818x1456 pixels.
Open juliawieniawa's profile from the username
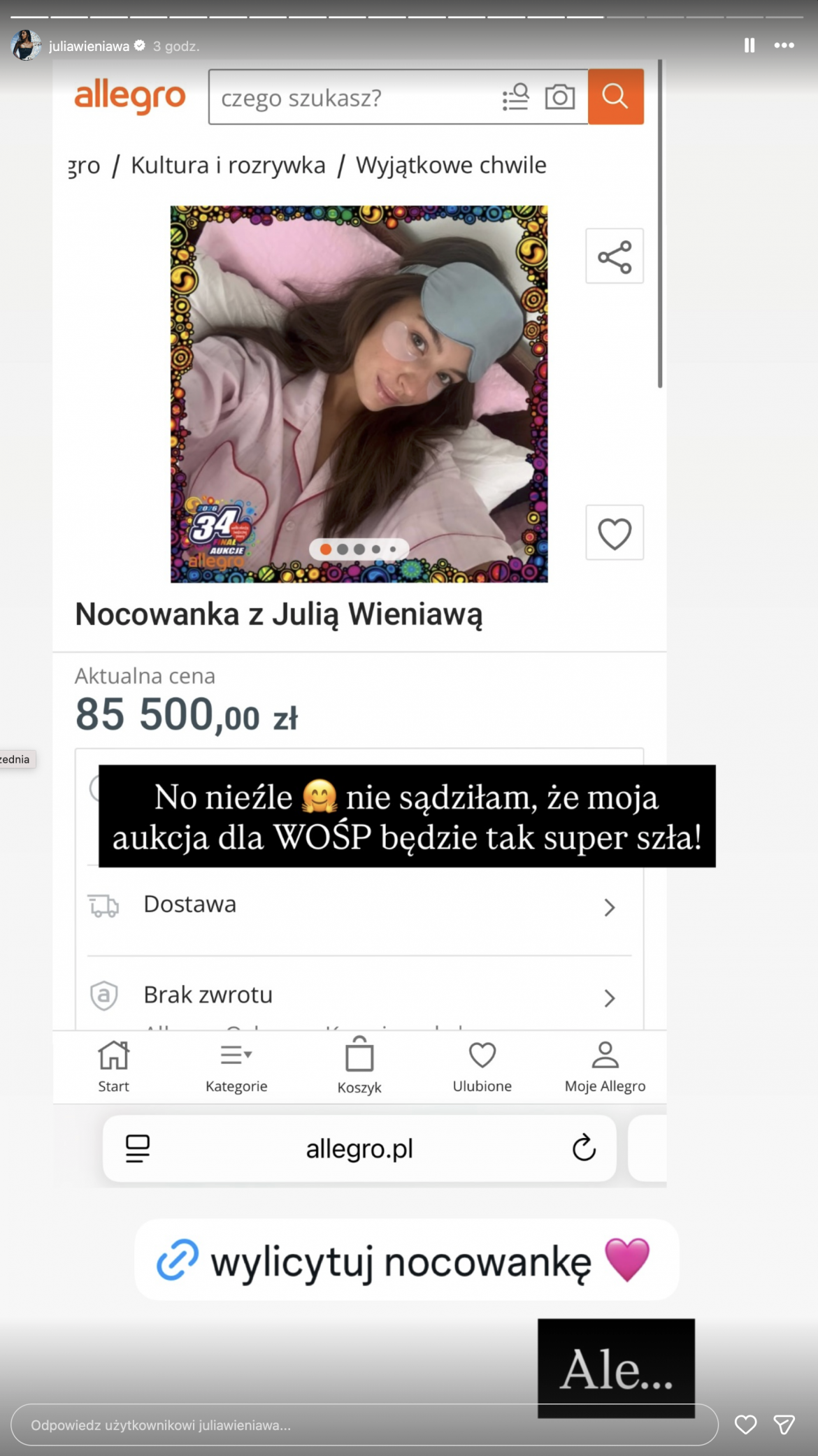point(89,46)
